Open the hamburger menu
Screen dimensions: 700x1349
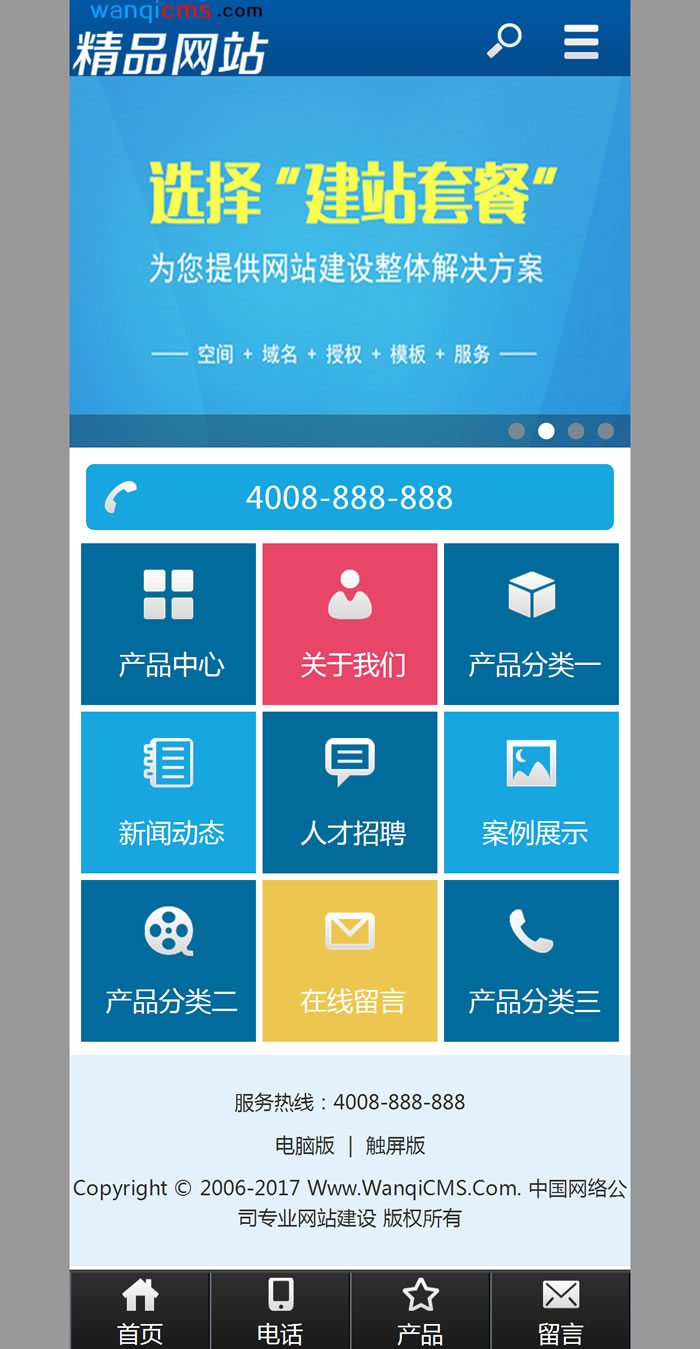click(x=581, y=42)
